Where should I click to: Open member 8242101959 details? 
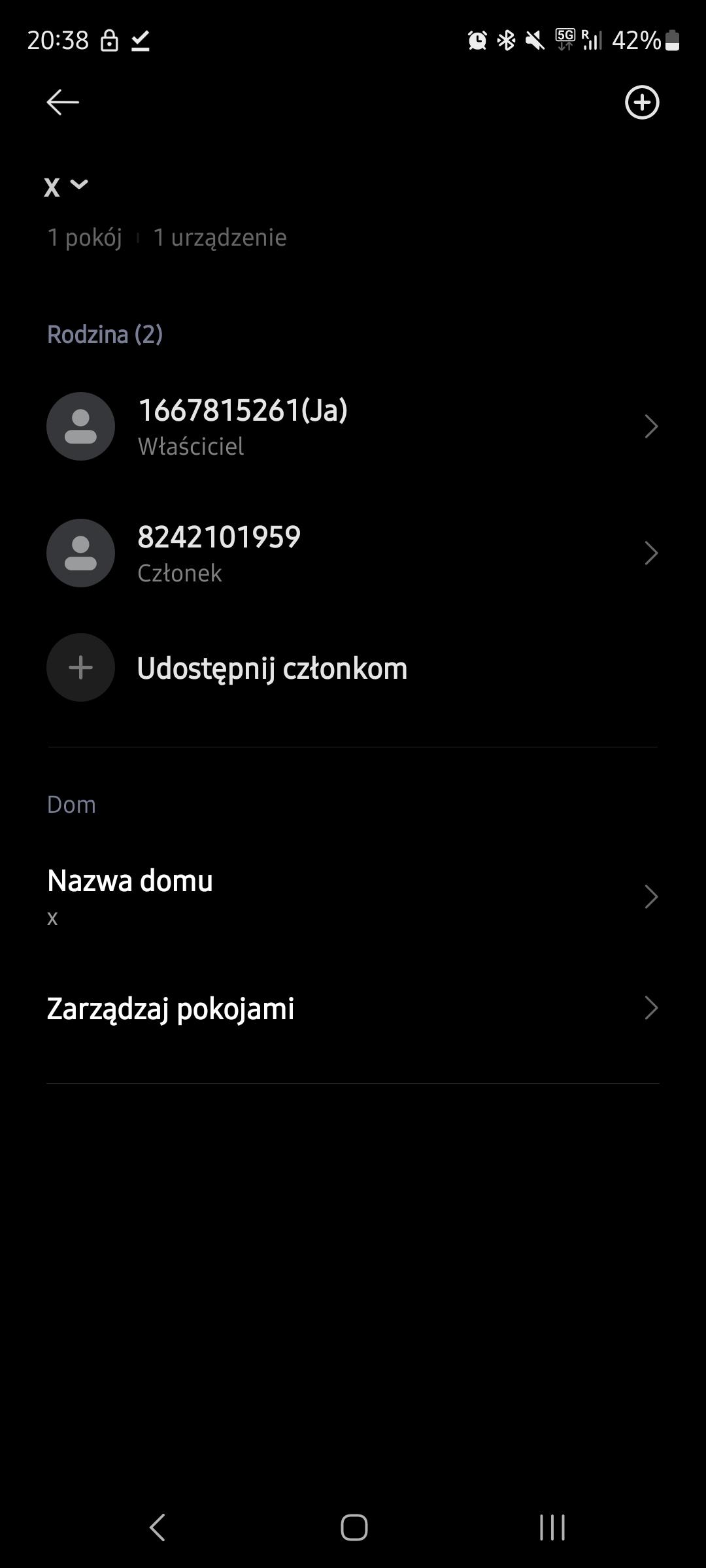point(352,553)
